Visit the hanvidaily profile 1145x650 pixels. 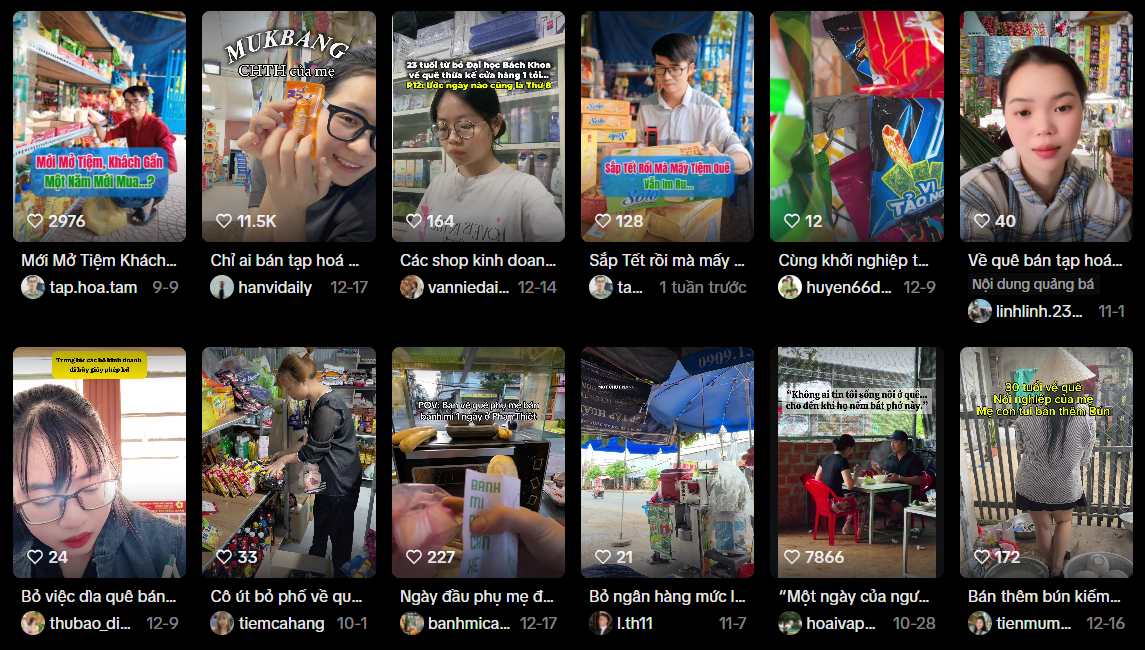[x=274, y=287]
